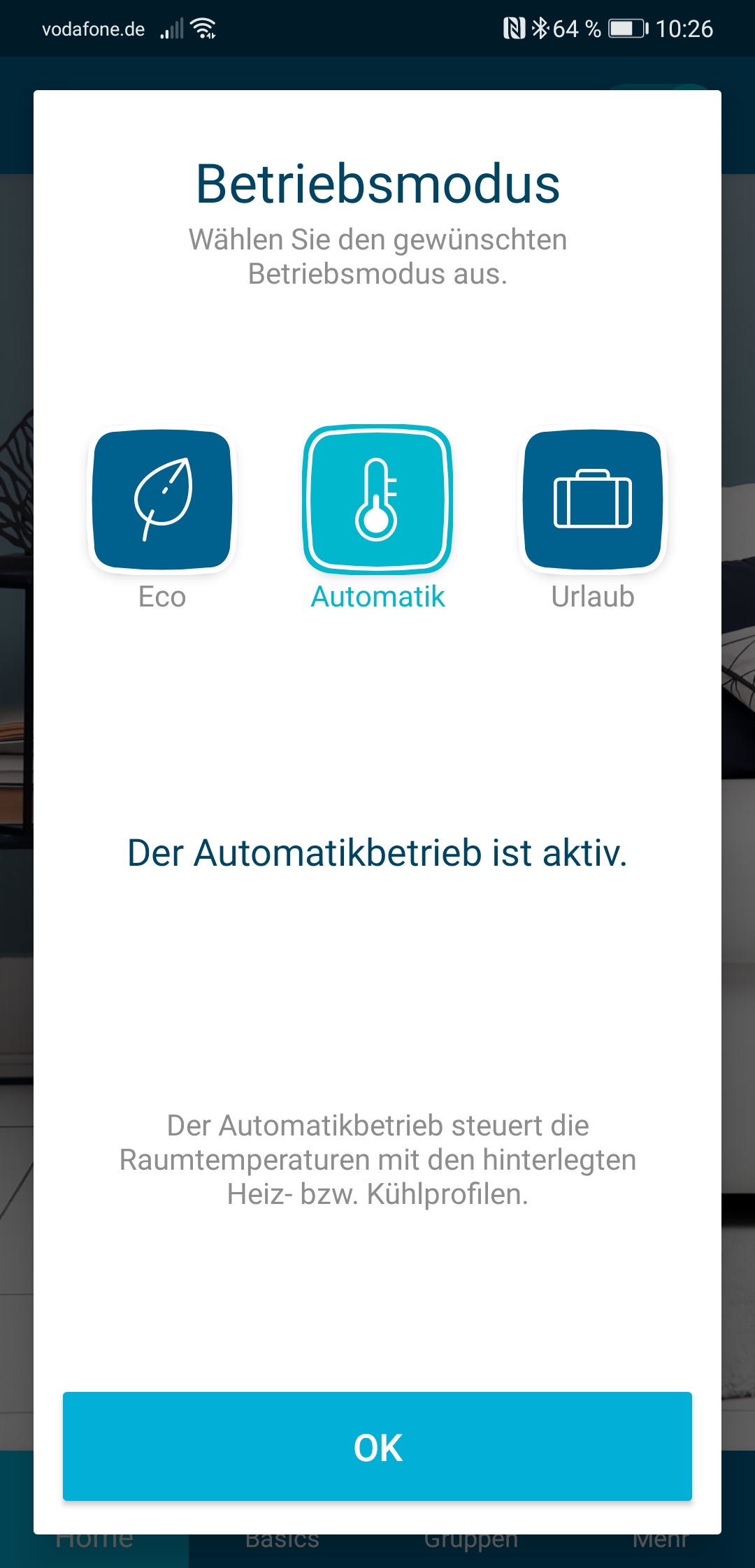Screen dimensions: 755x1568
Task: Choose the Automatik mode tile
Action: pos(377,499)
